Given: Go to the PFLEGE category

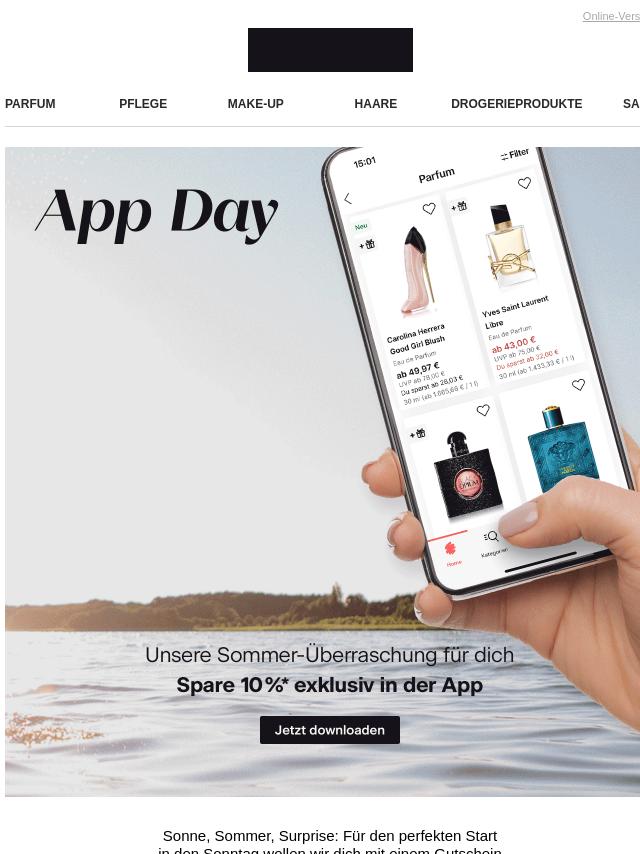Looking at the screenshot, I should tap(143, 104).
